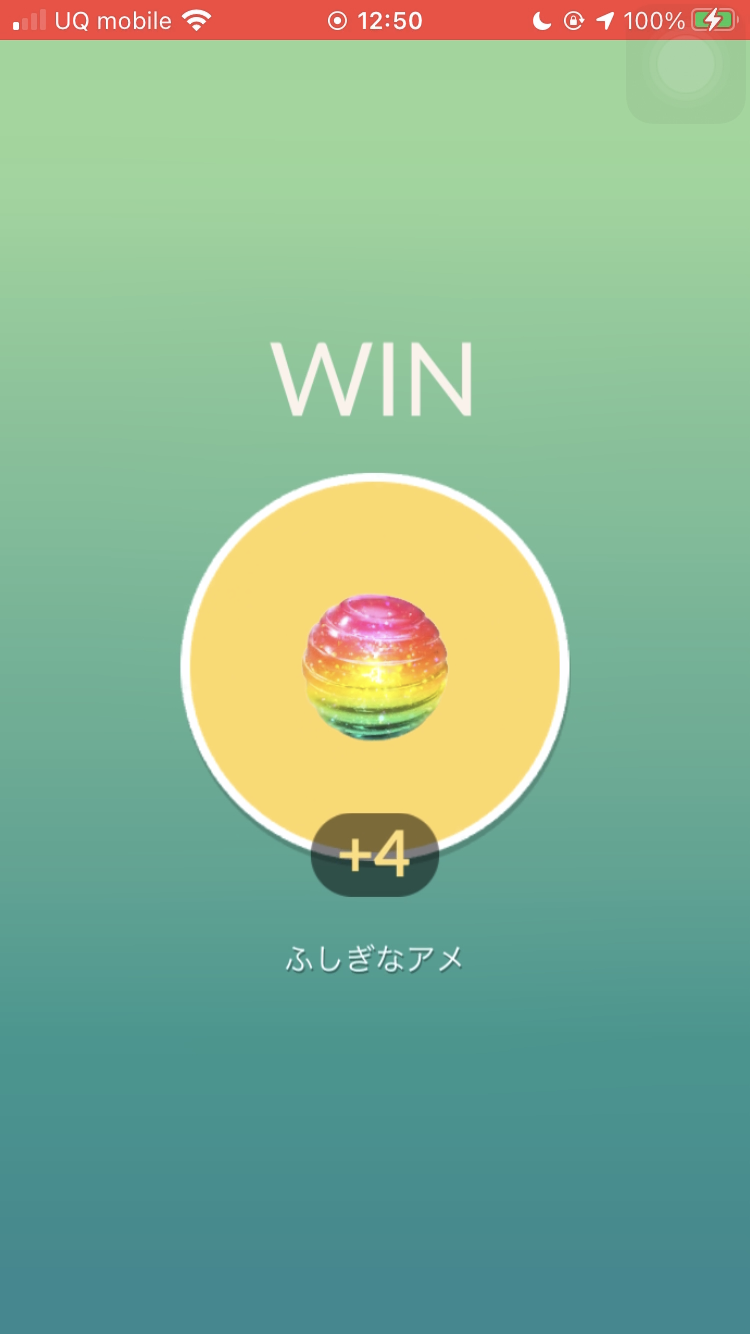Open the AssistiveTouch floating button
This screenshot has height=1334, width=750.
click(x=686, y=65)
